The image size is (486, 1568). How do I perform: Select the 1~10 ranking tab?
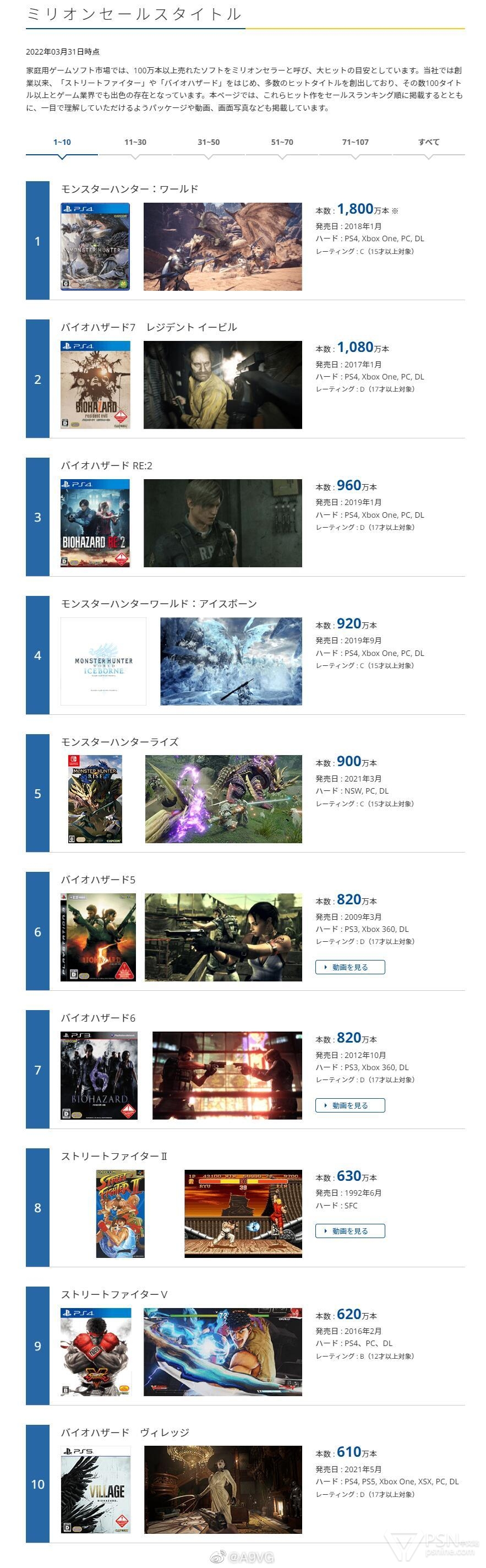point(62,143)
